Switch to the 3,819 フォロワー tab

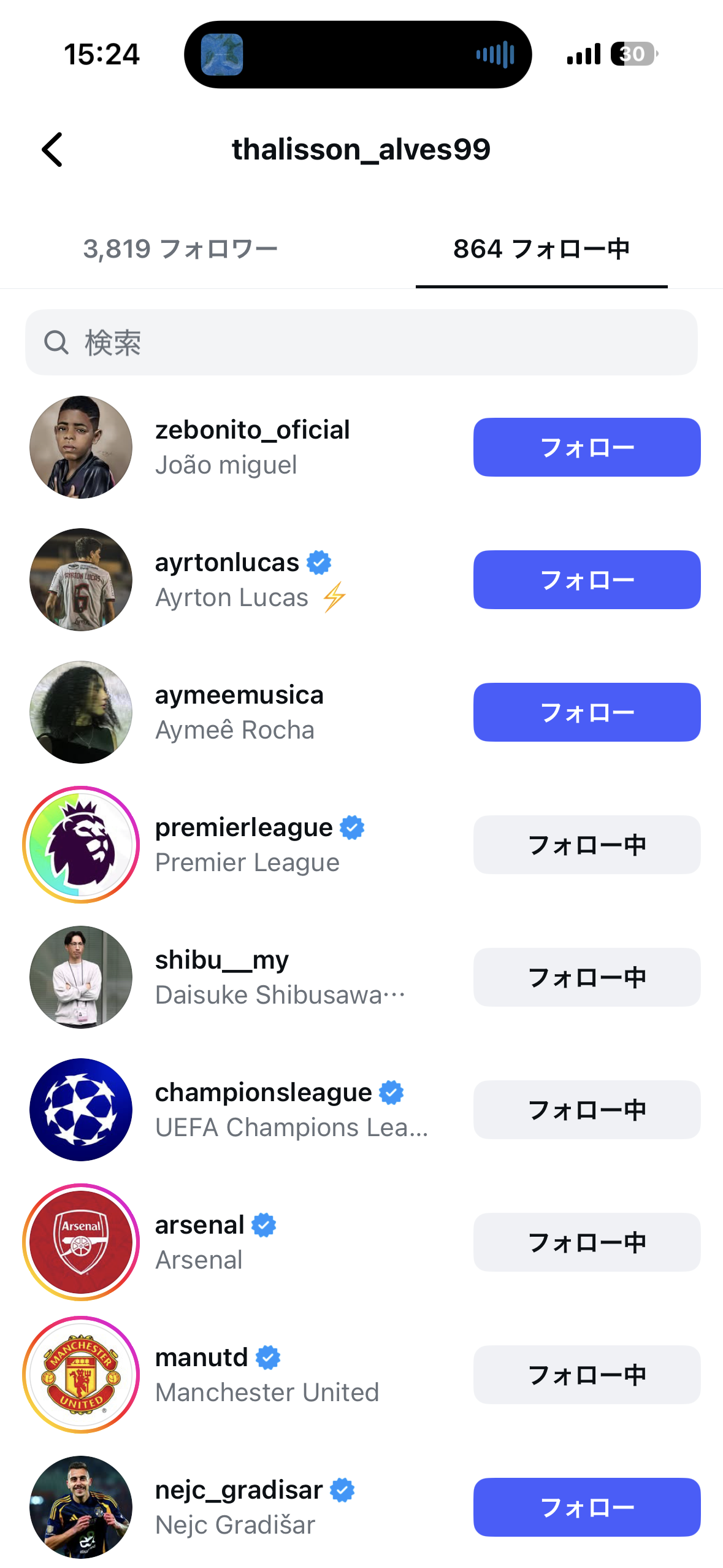(180, 249)
